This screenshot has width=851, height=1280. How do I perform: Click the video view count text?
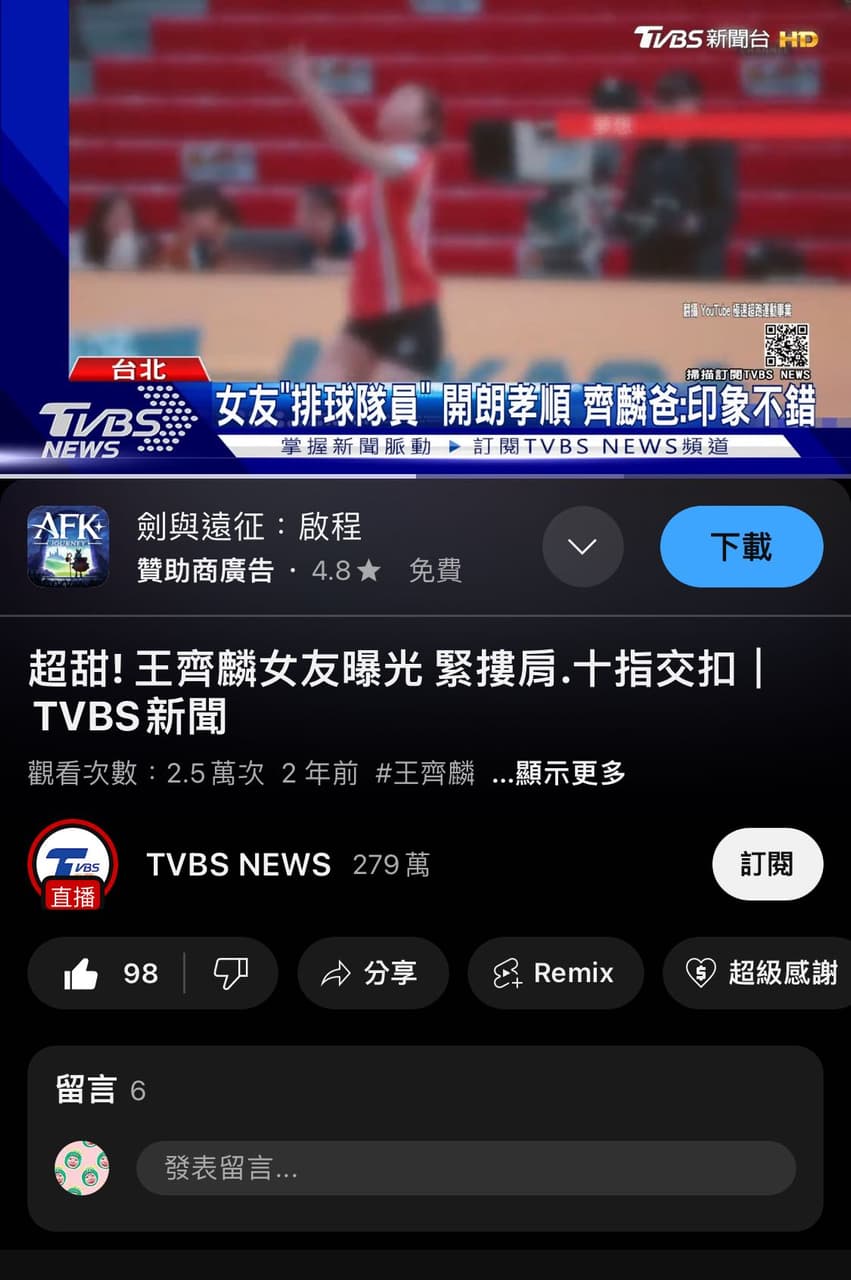[130, 773]
